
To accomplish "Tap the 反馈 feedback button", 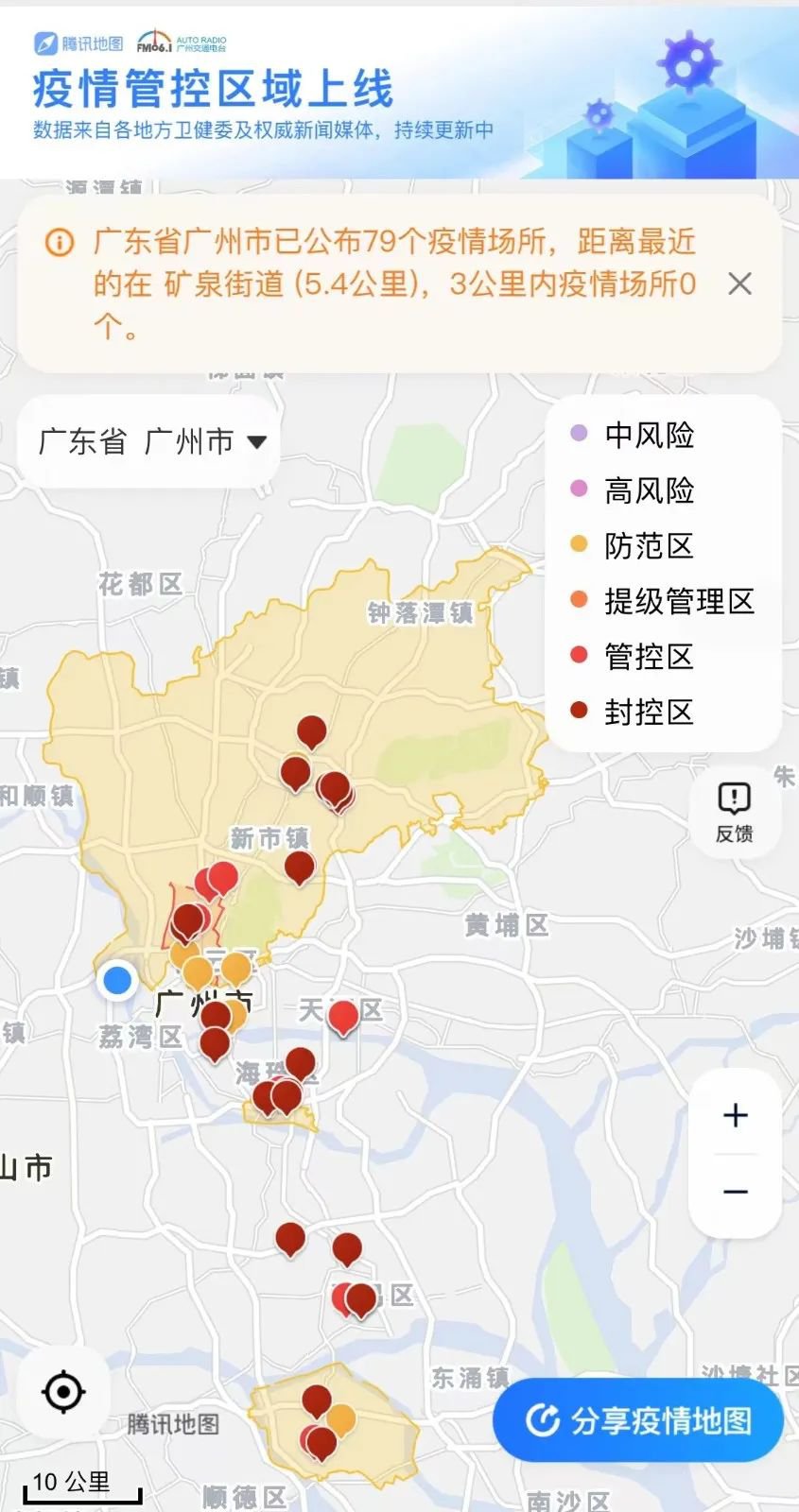I will pyautogui.click(x=734, y=813).
